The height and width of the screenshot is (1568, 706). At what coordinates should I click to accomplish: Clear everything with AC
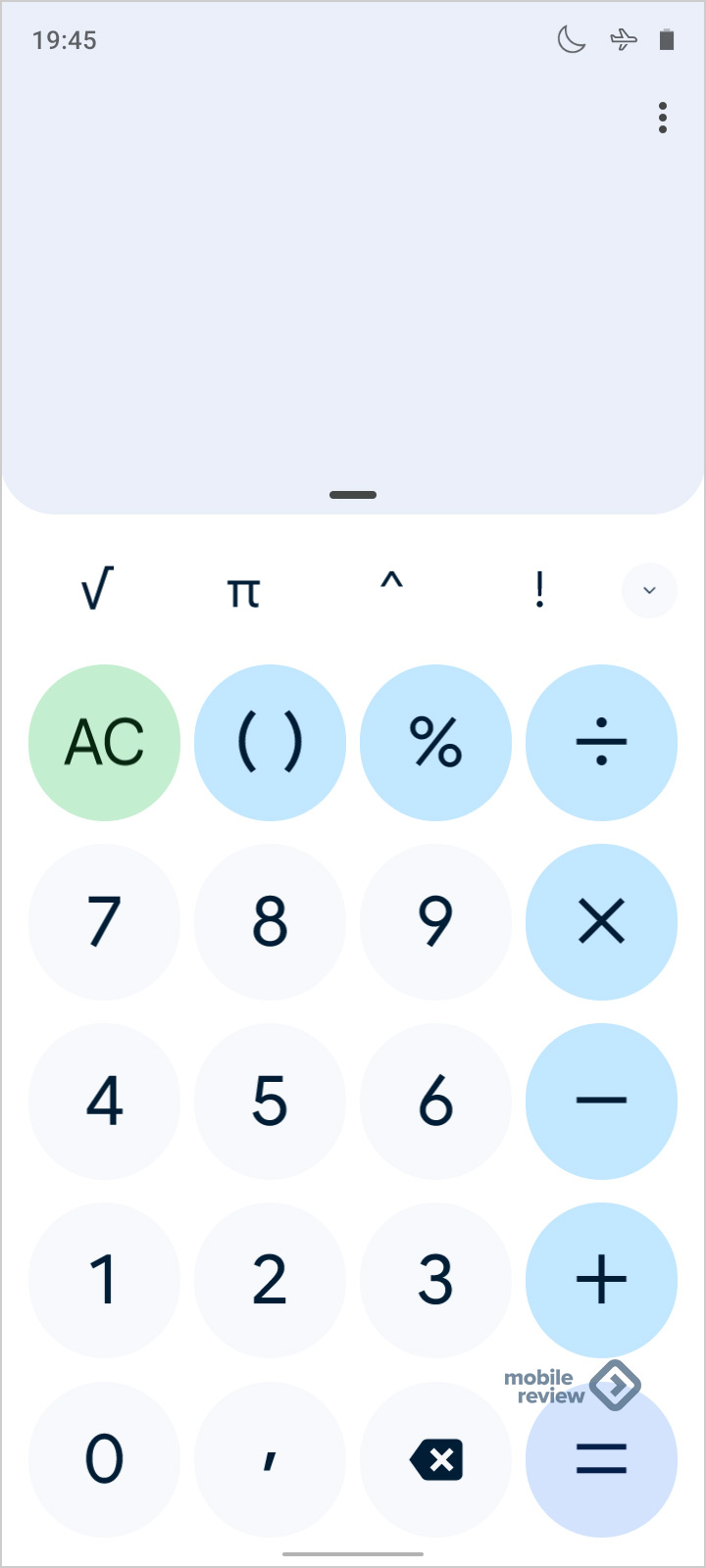(104, 742)
